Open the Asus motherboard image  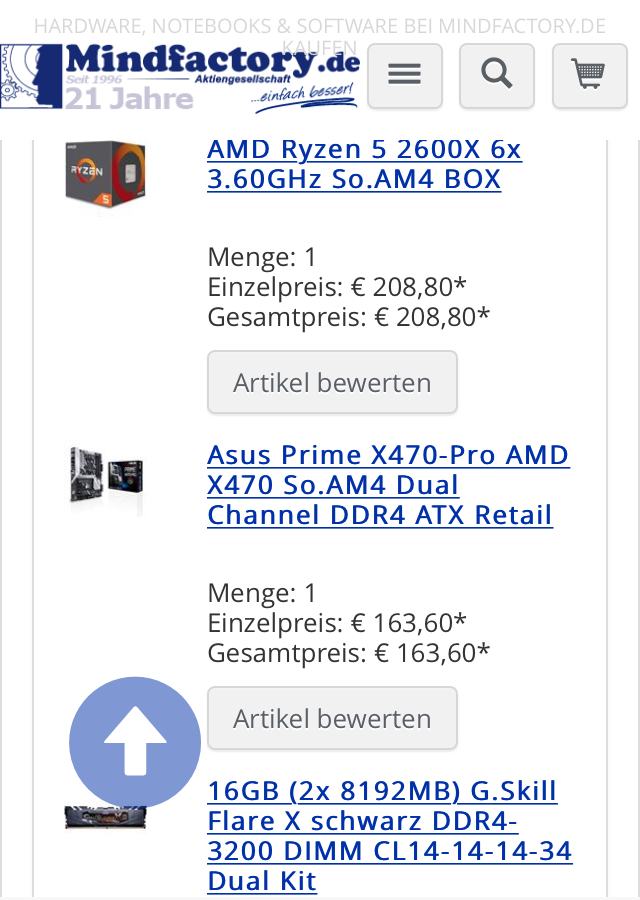point(106,478)
